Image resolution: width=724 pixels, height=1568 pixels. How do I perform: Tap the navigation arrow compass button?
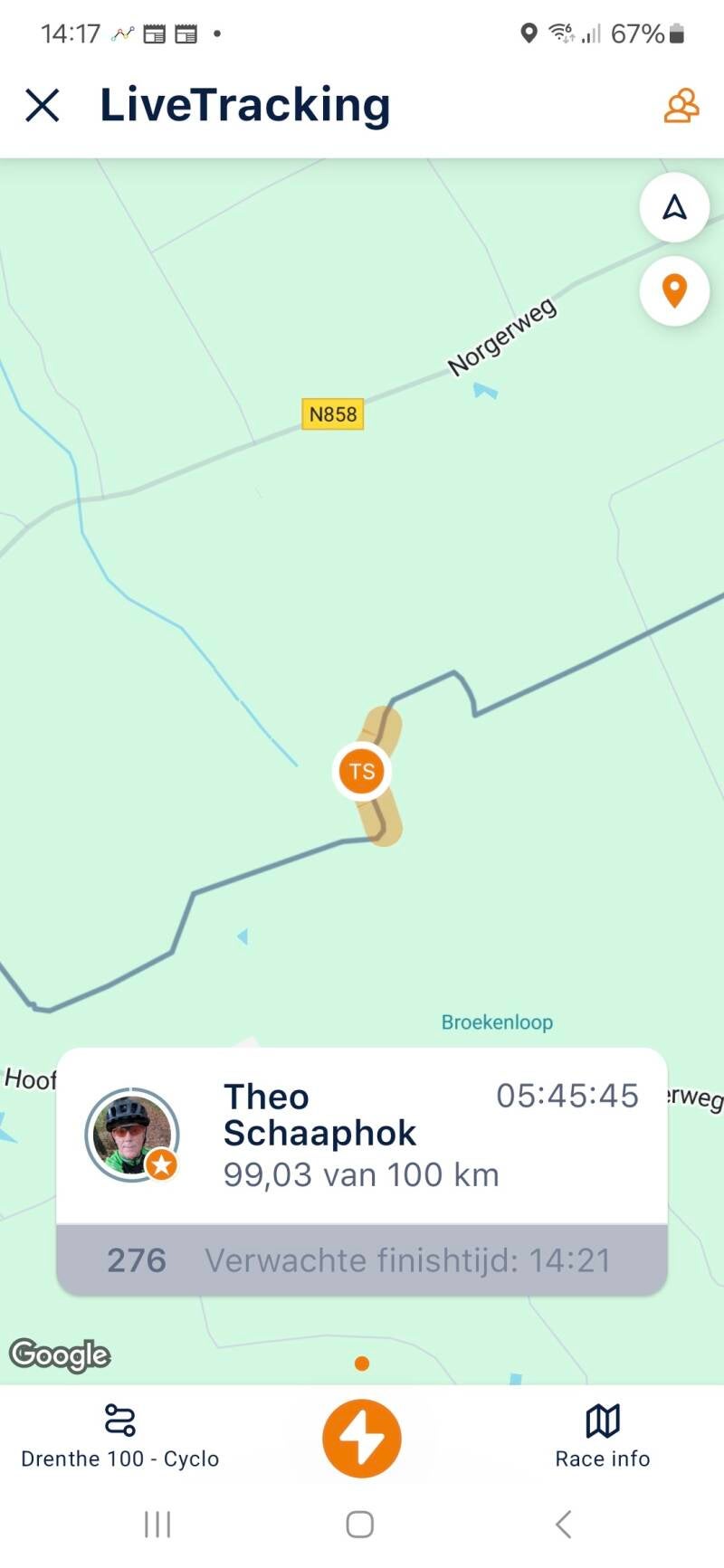(674, 208)
